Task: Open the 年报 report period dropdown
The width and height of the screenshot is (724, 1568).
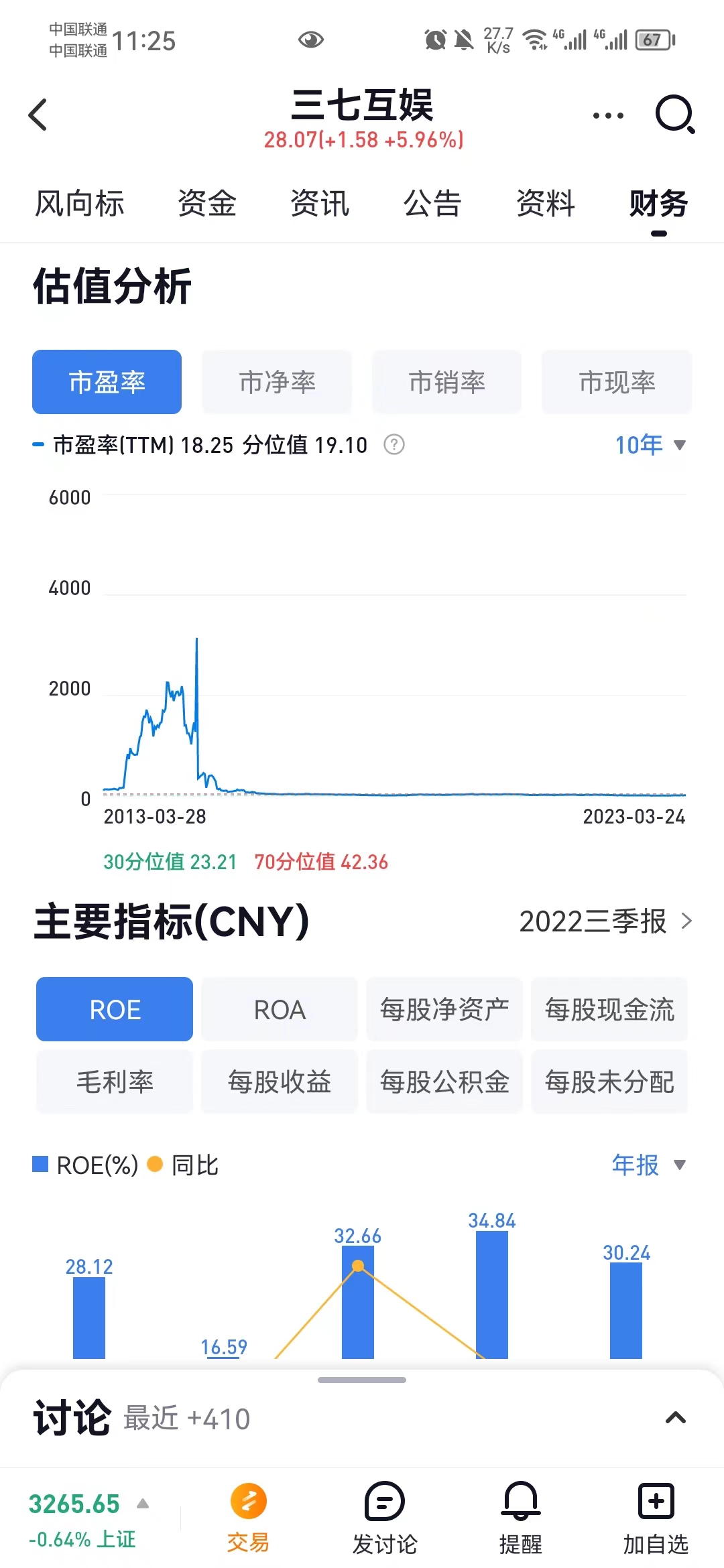Action: pos(649,1165)
